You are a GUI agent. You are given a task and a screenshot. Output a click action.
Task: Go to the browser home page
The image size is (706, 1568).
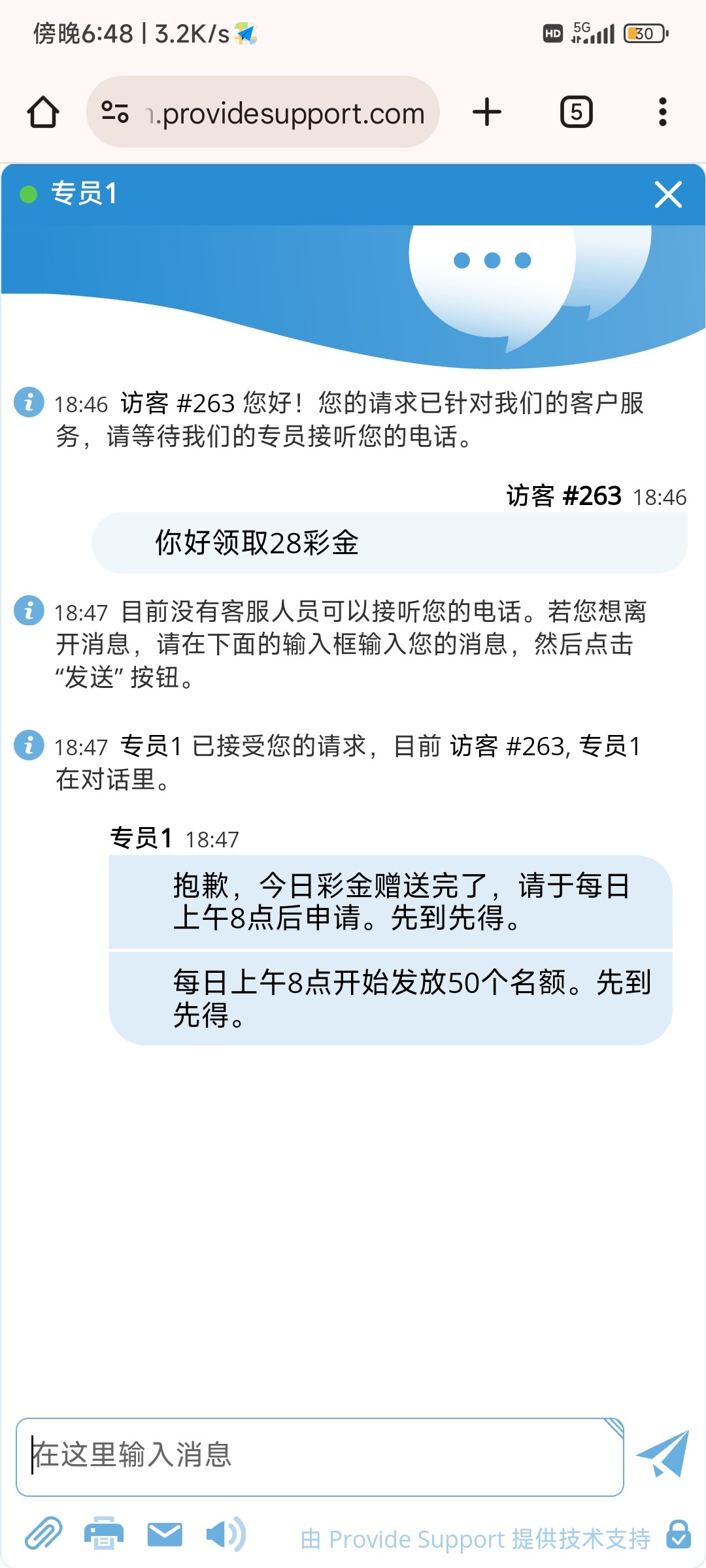[x=43, y=112]
